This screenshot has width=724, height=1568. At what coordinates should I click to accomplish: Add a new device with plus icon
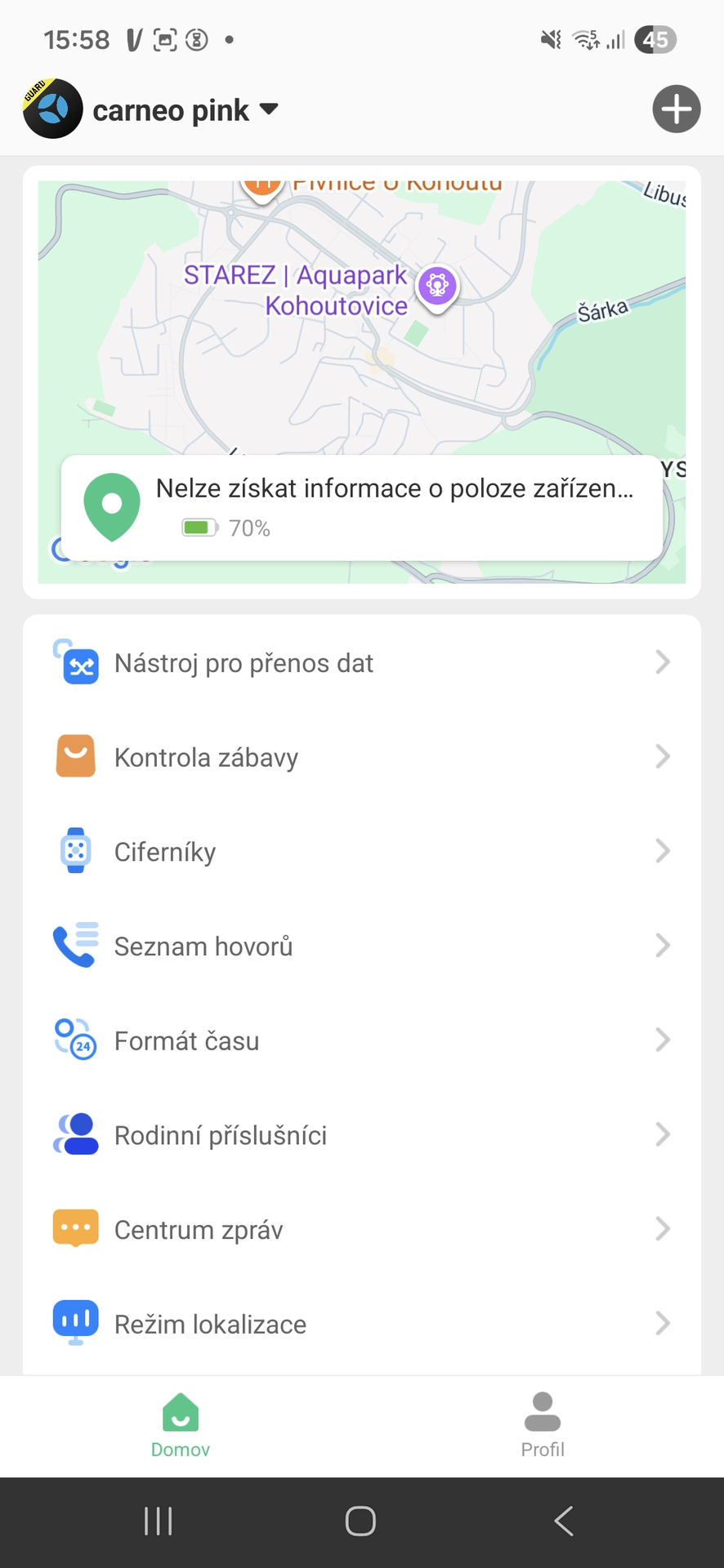pyautogui.click(x=676, y=109)
